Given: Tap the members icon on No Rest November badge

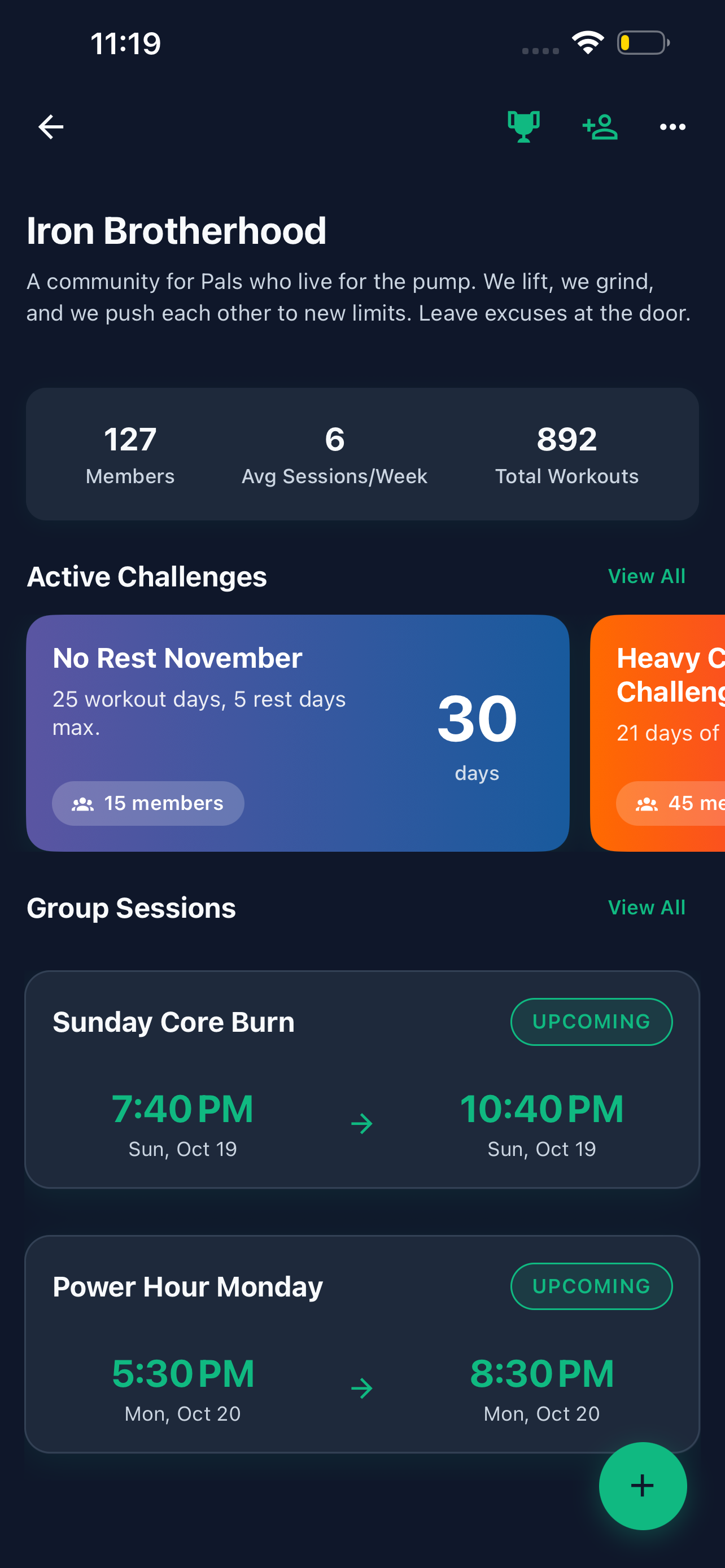Looking at the screenshot, I should [x=83, y=804].
